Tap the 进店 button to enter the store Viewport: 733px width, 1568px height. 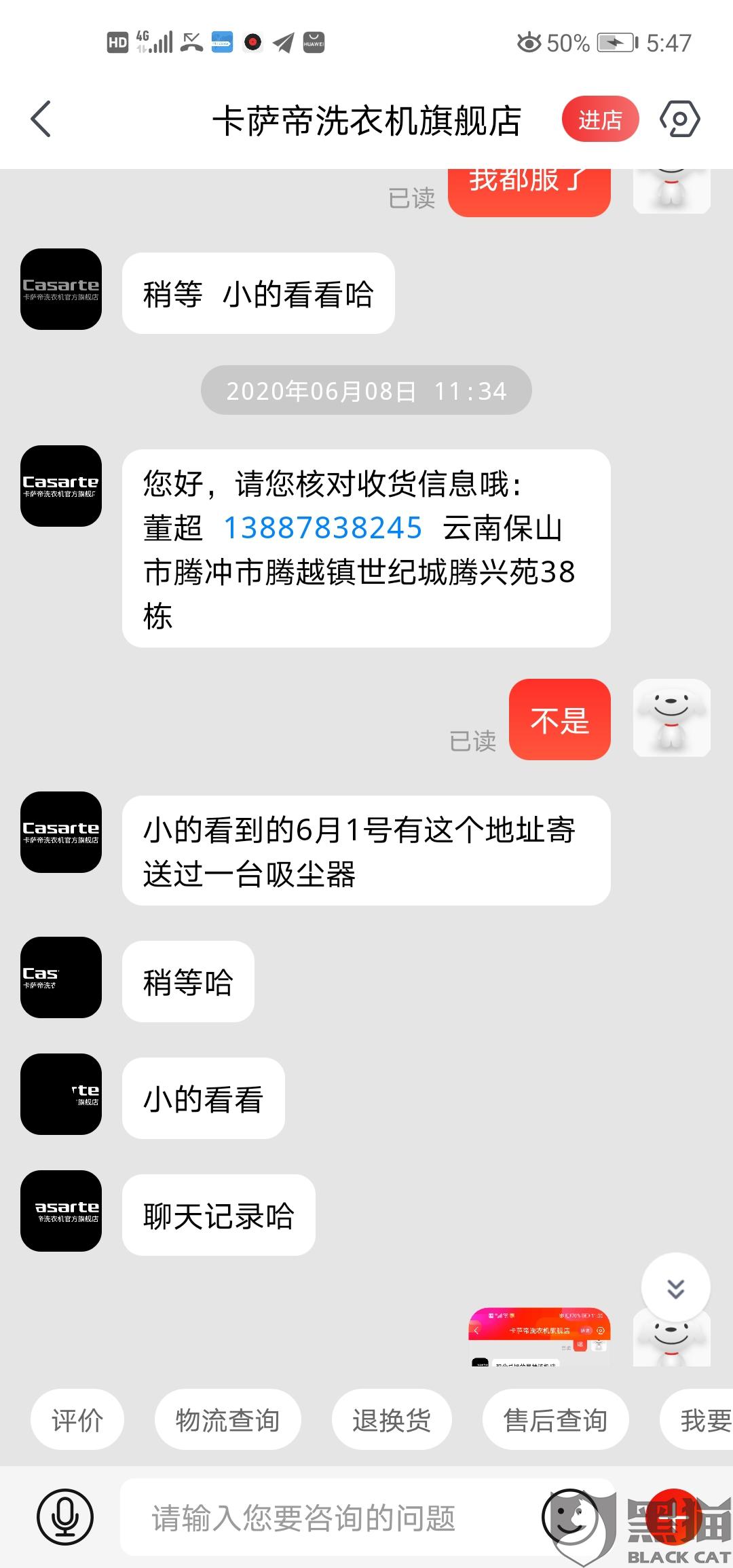(600, 119)
